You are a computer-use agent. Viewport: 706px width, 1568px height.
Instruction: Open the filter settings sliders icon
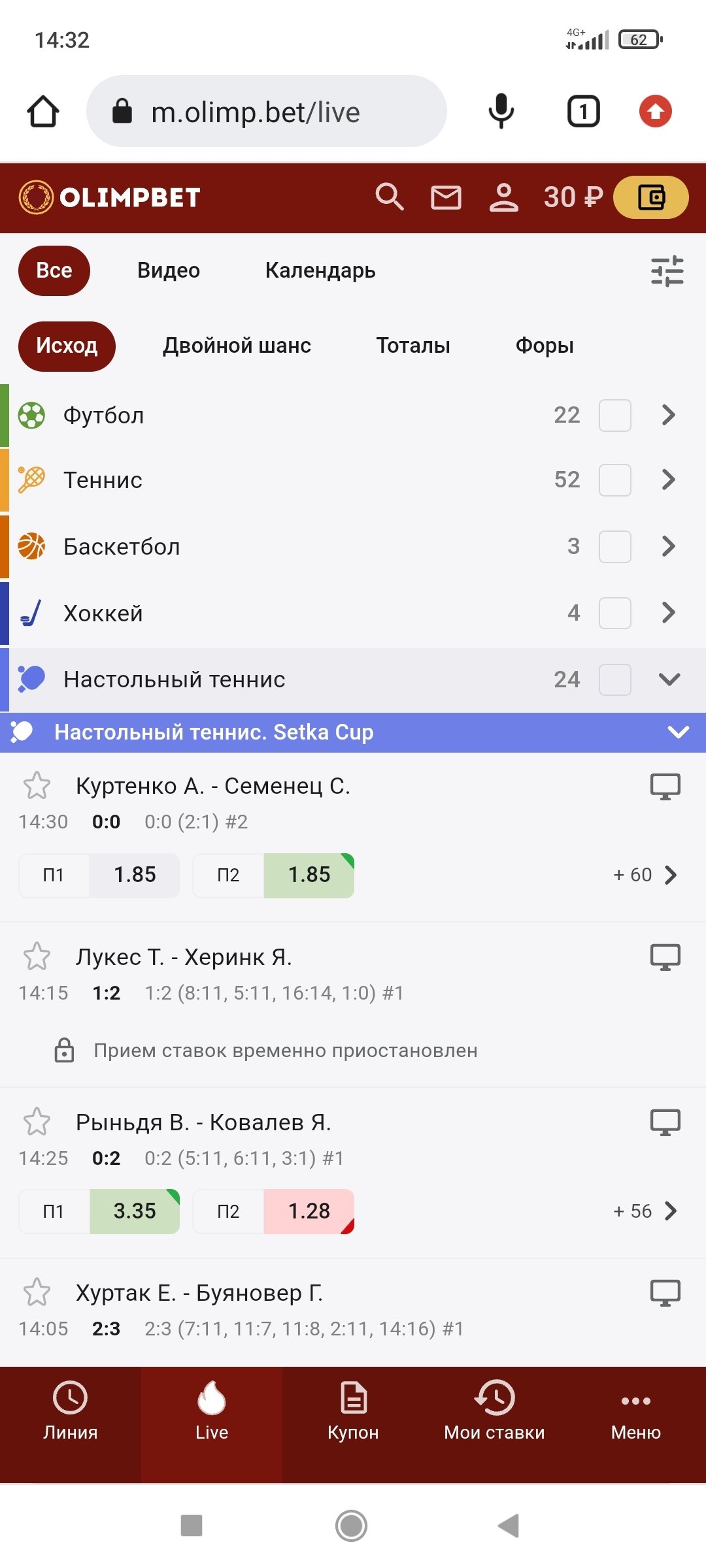click(x=667, y=271)
